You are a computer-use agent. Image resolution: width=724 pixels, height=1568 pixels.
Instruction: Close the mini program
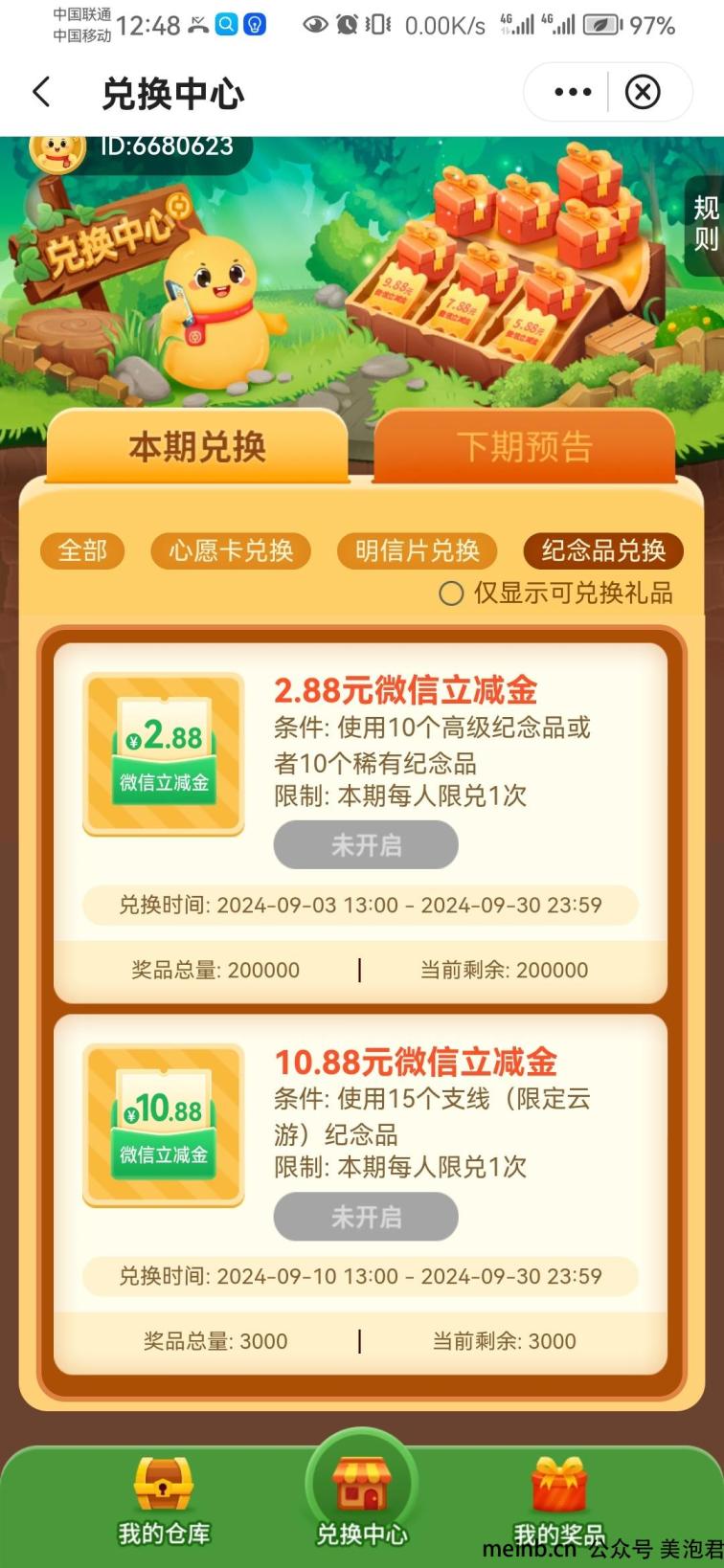coord(643,93)
